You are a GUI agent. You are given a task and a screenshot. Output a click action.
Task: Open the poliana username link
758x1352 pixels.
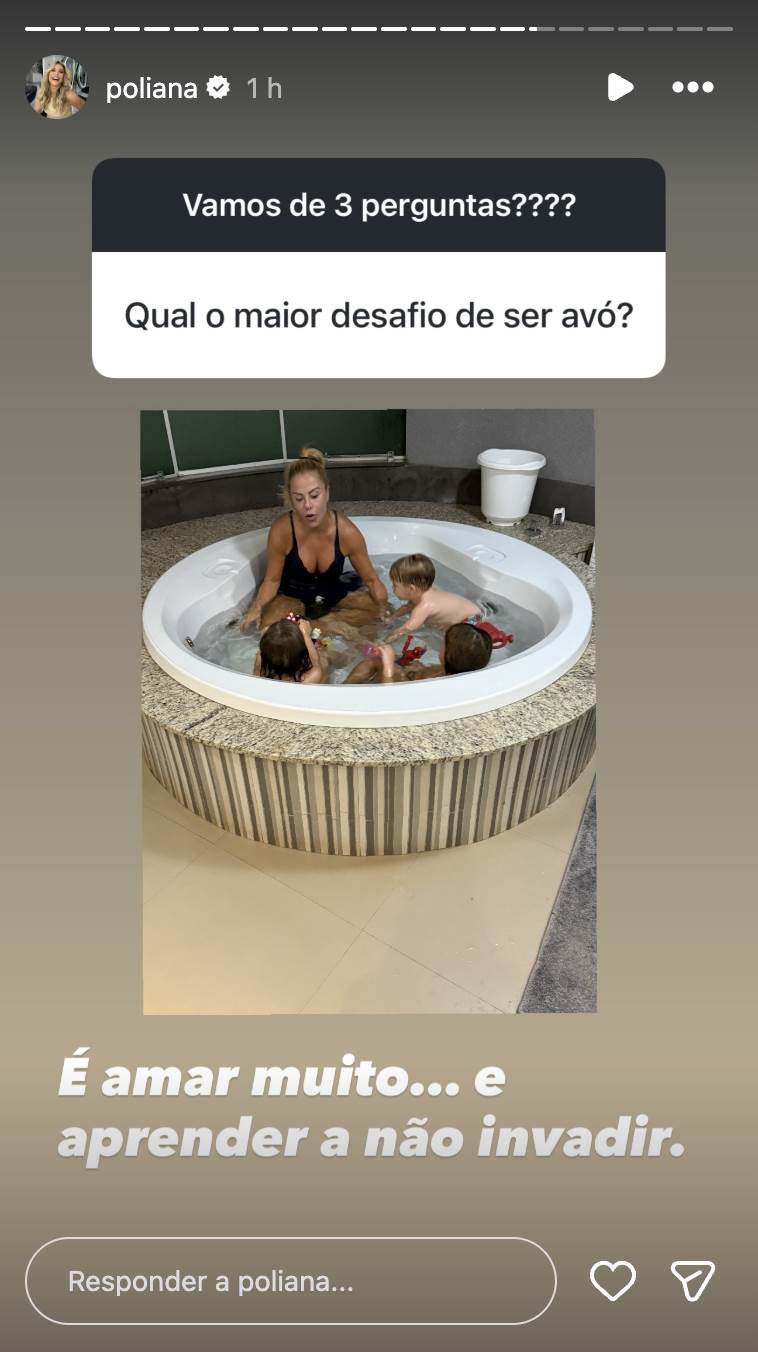tap(153, 89)
